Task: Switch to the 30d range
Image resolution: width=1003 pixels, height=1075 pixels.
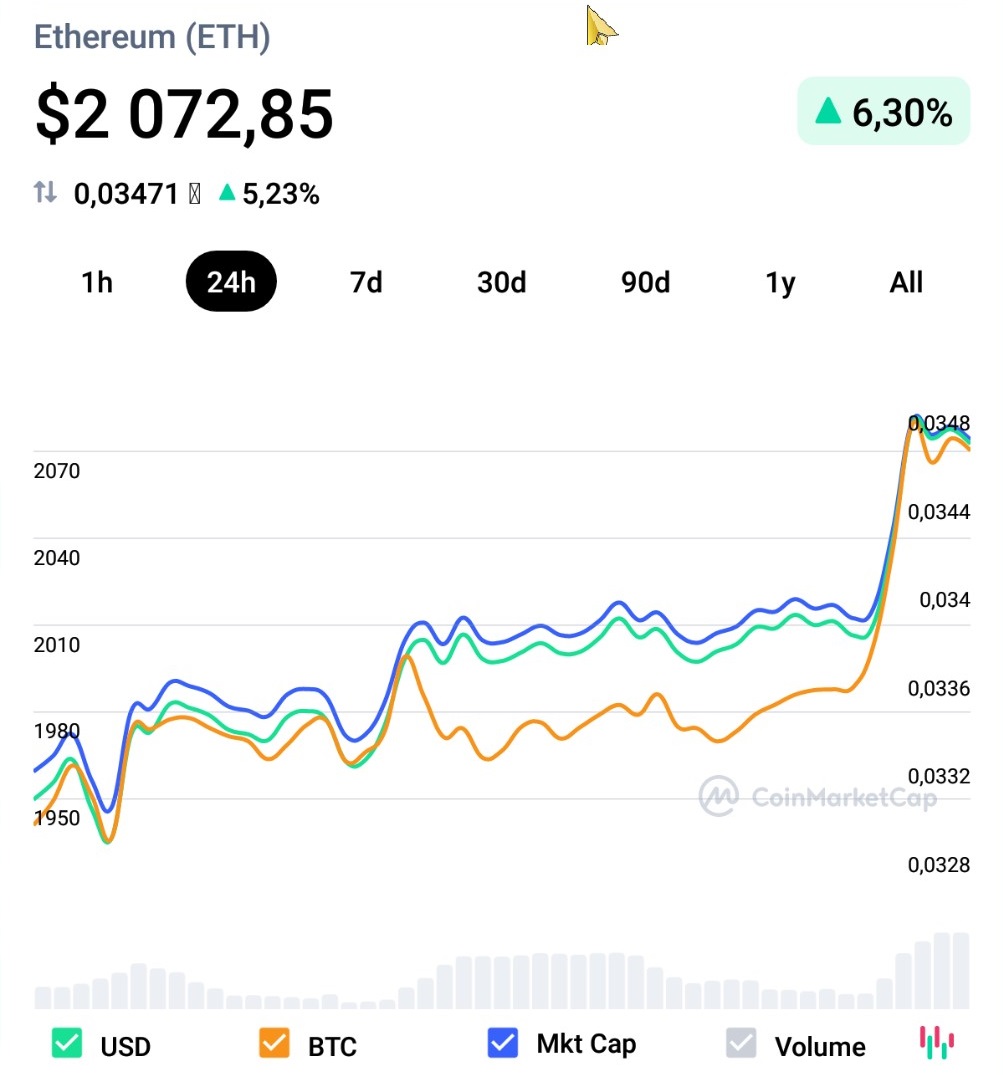Action: click(x=501, y=282)
